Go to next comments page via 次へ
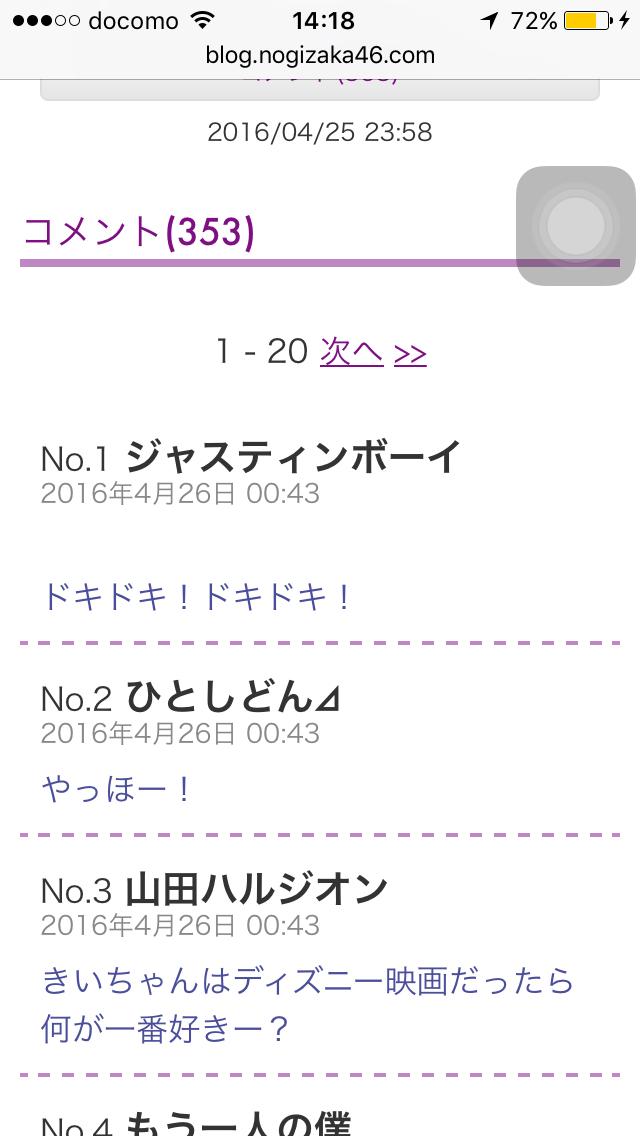 [x=351, y=351]
